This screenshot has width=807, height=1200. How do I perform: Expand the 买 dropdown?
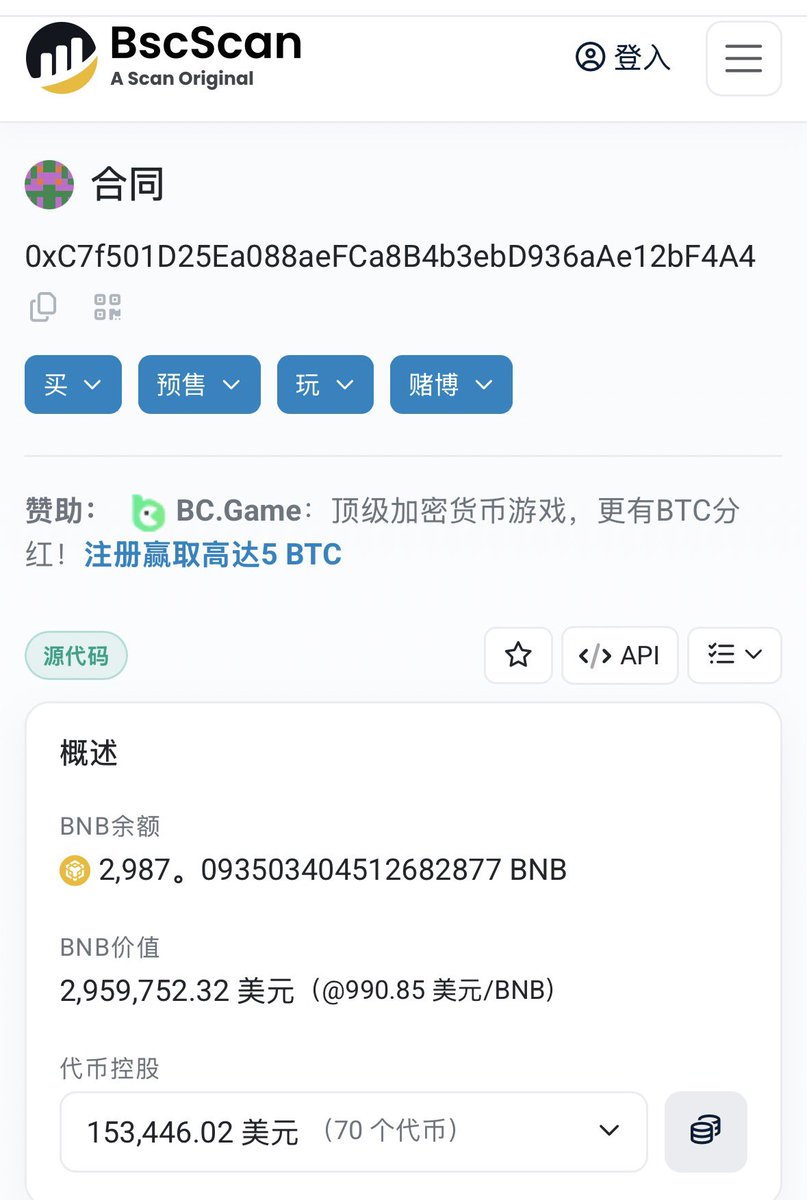point(73,384)
